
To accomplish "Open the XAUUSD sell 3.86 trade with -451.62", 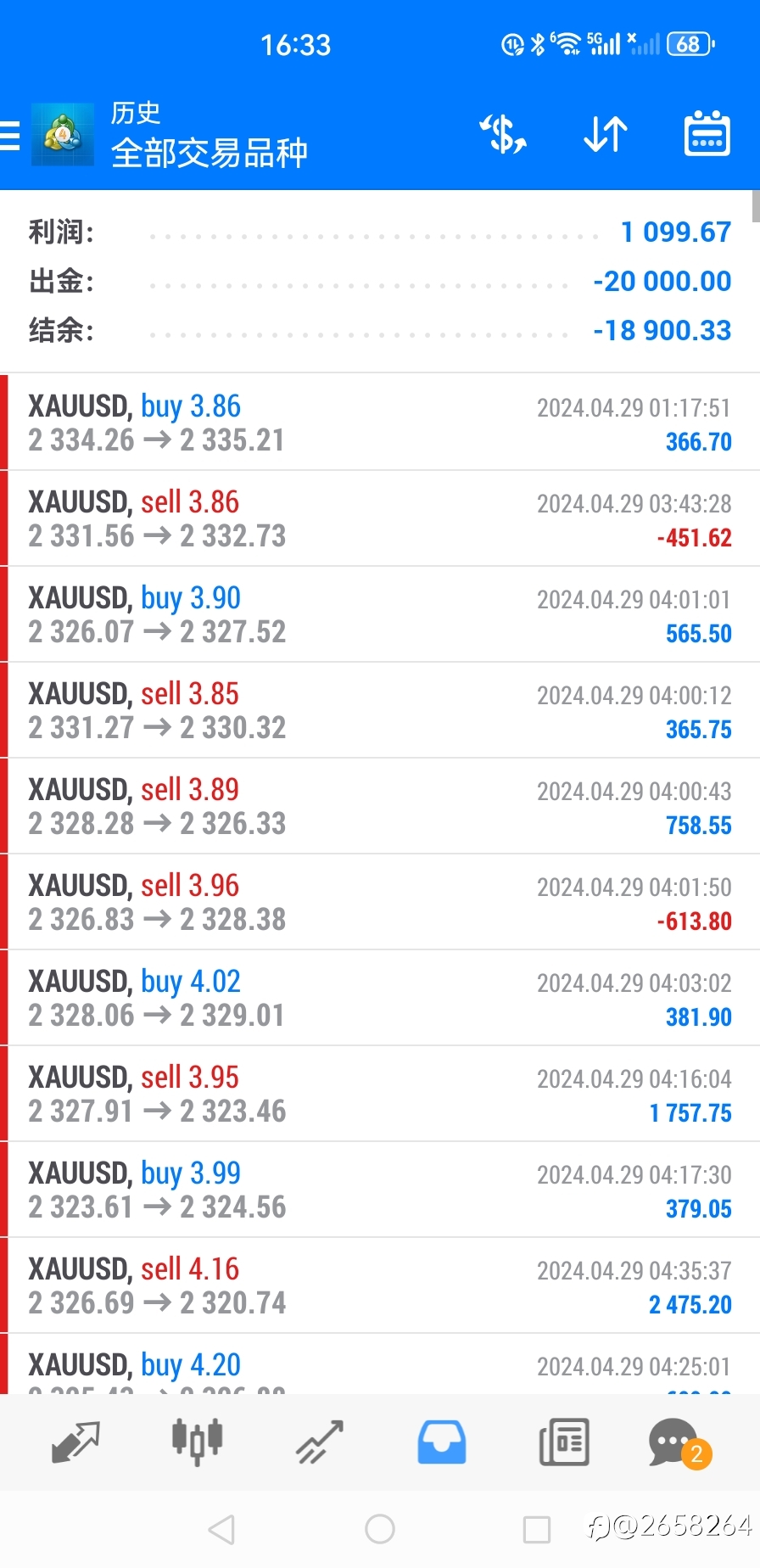I will point(380,518).
